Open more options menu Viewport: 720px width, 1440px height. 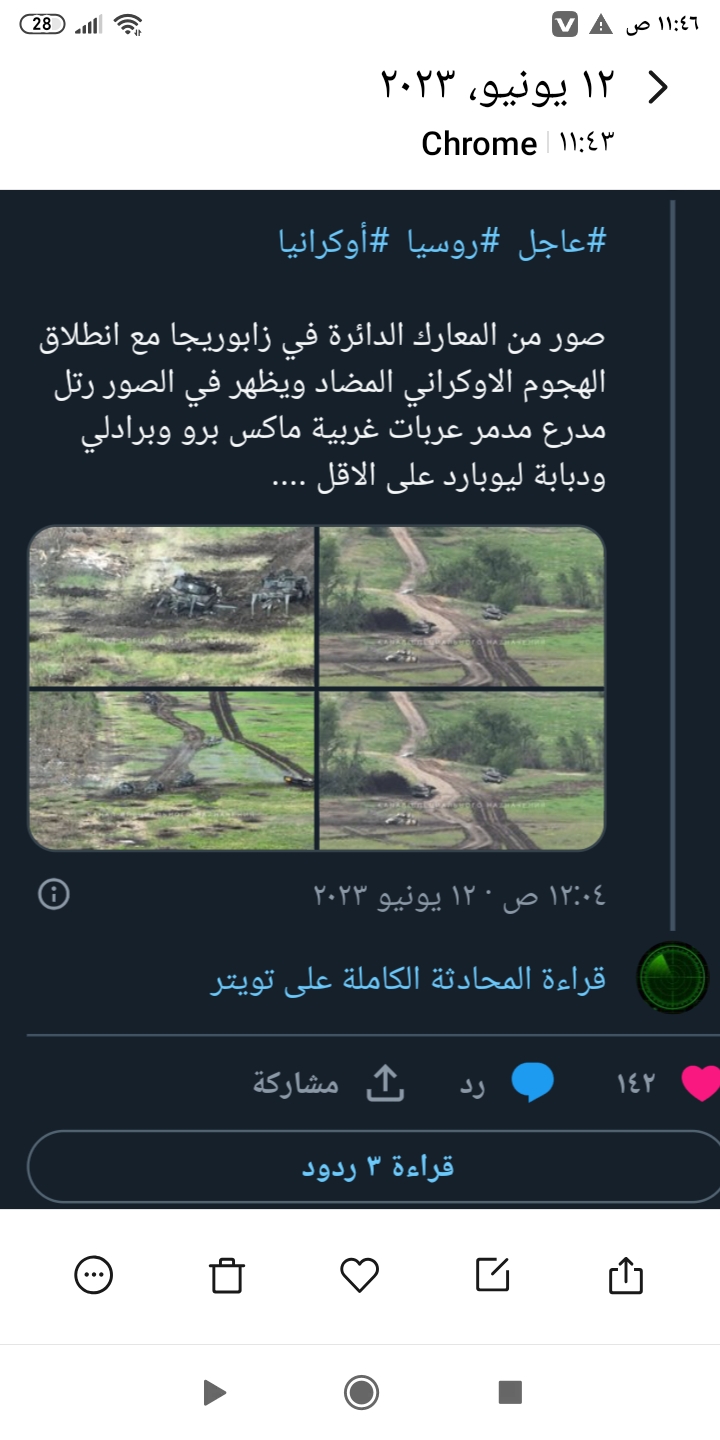click(x=94, y=1275)
